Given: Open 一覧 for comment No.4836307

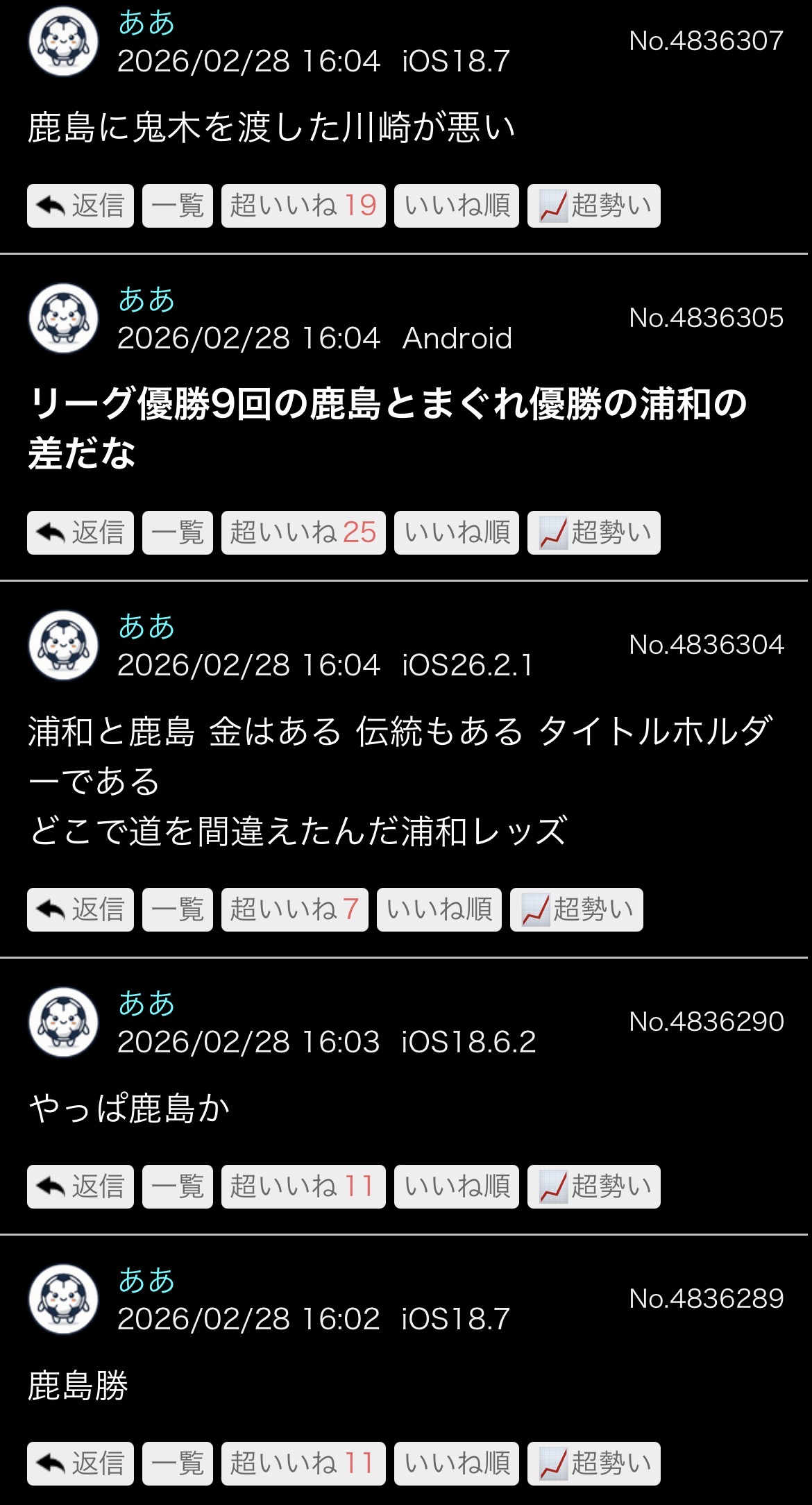Looking at the screenshot, I should [178, 205].
